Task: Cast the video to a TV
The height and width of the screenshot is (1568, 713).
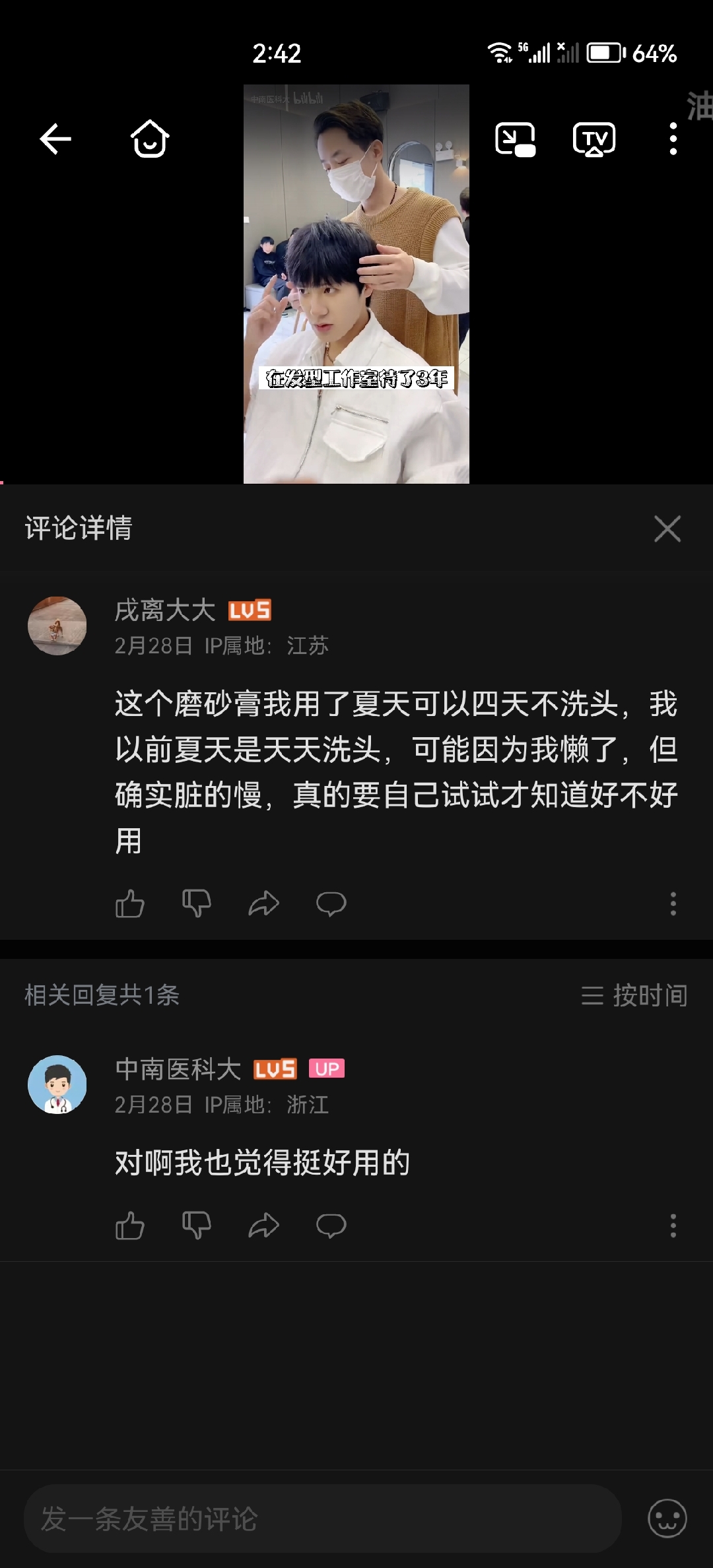Action: 594,139
